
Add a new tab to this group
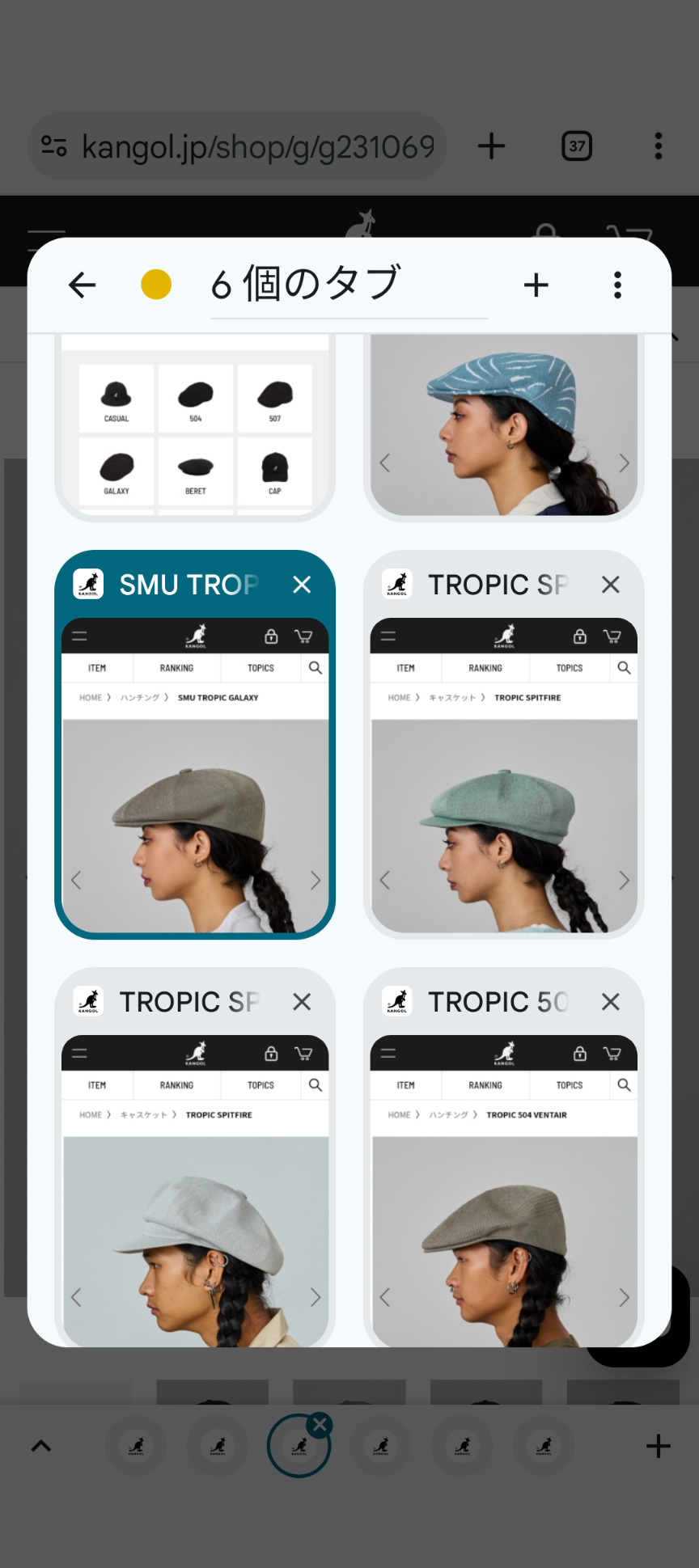pyautogui.click(x=536, y=285)
